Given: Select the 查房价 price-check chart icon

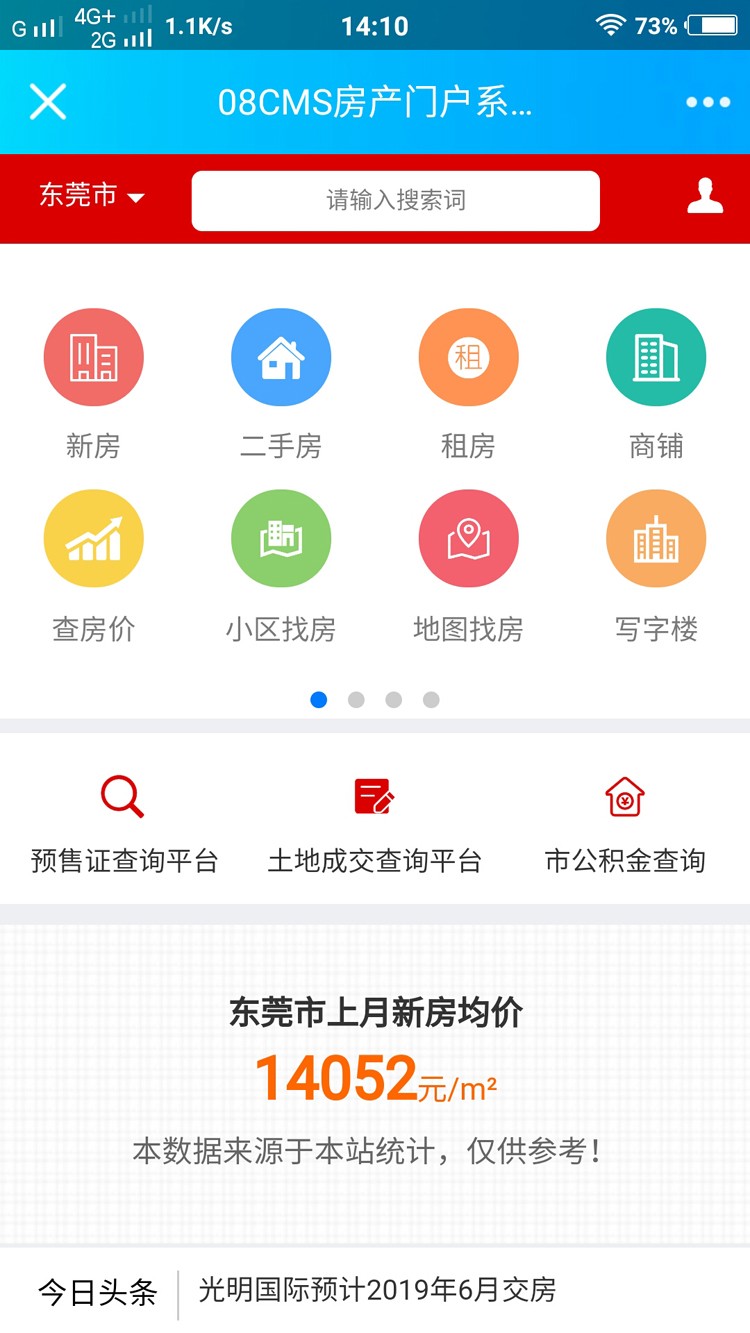Looking at the screenshot, I should tap(93, 537).
